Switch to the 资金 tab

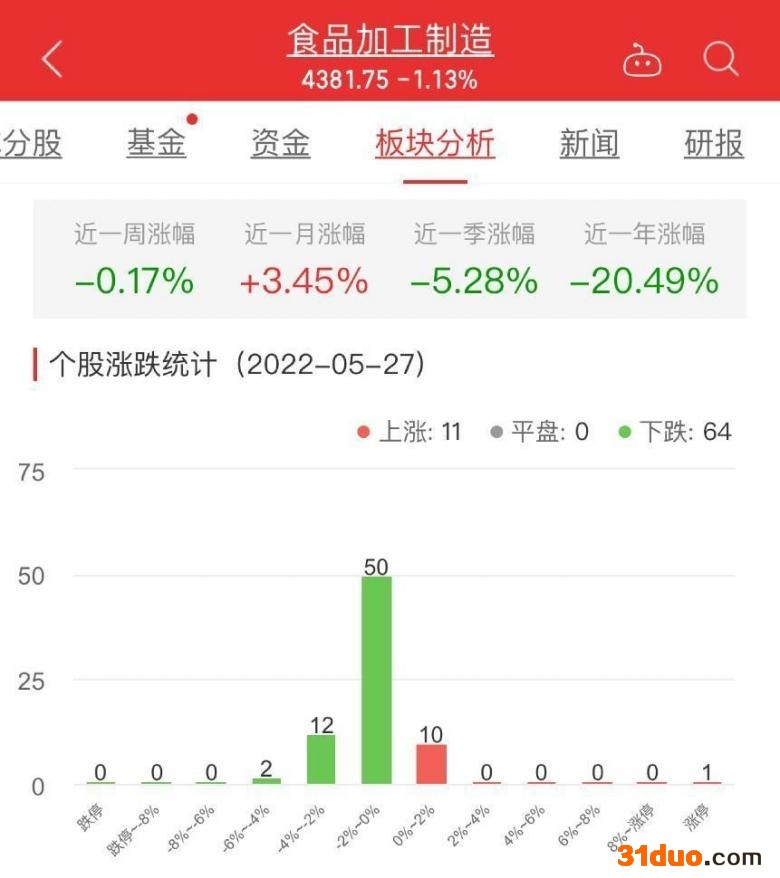pyautogui.click(x=280, y=144)
